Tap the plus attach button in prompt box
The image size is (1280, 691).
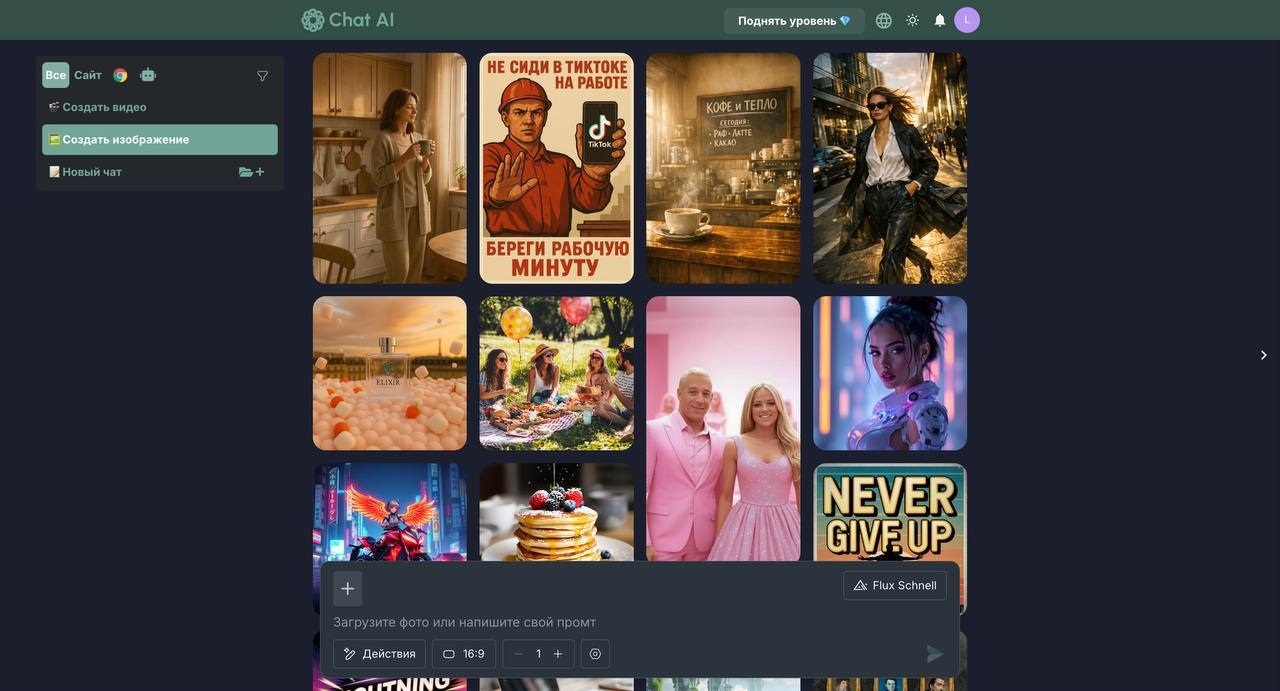click(347, 589)
